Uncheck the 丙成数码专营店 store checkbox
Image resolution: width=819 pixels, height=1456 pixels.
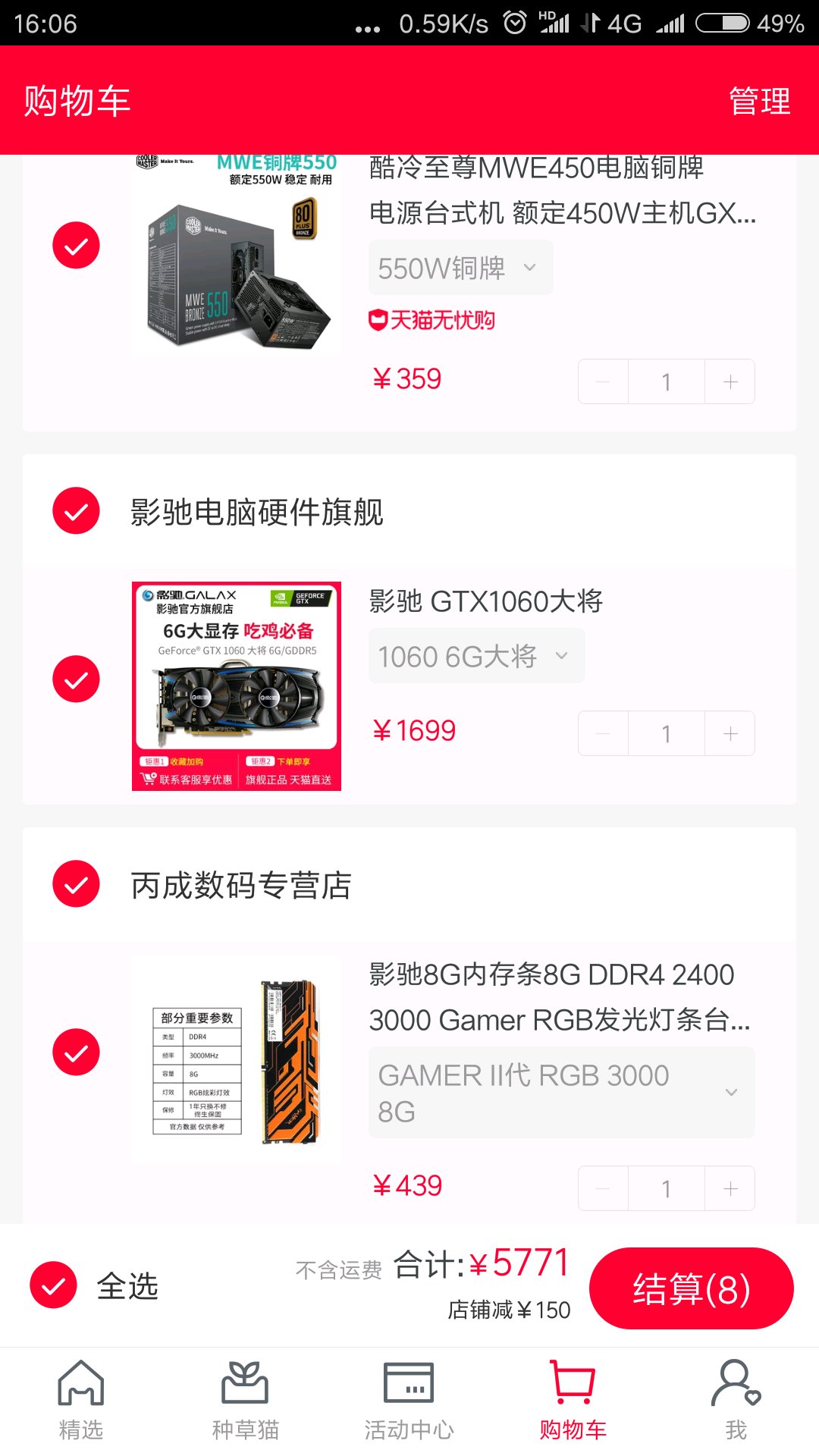click(76, 884)
